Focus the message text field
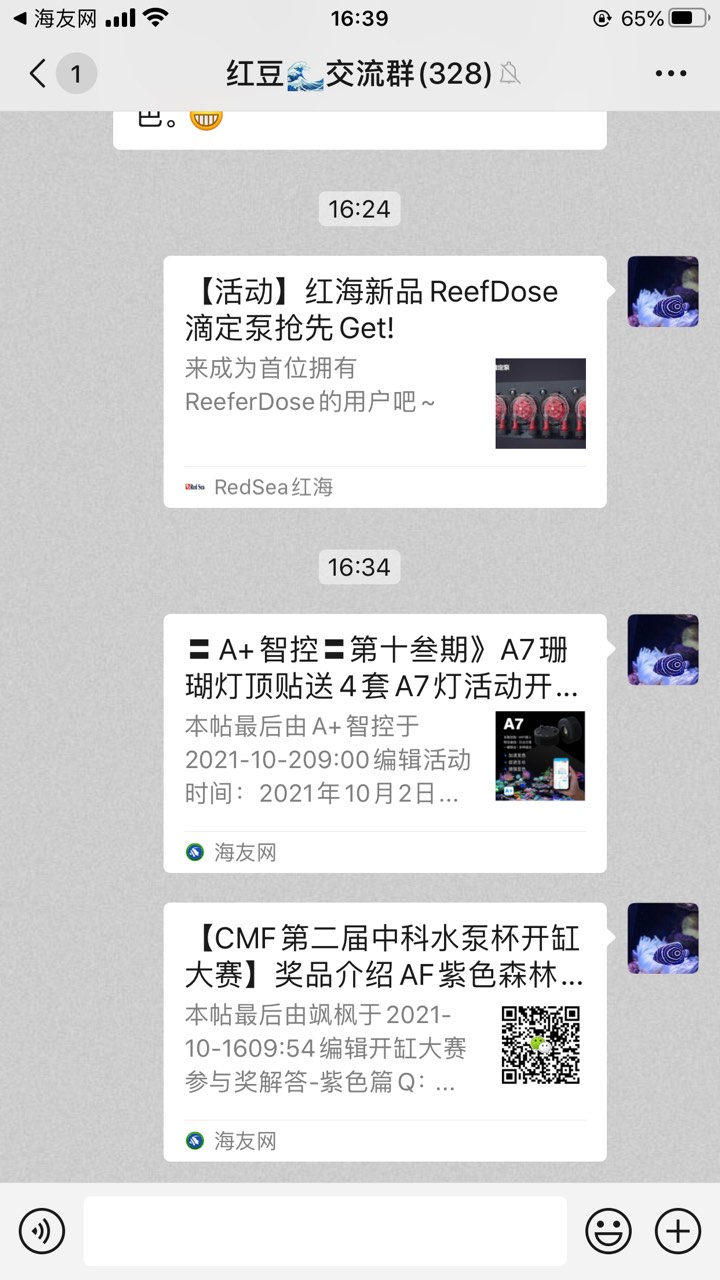720x1280 pixels. point(325,1230)
